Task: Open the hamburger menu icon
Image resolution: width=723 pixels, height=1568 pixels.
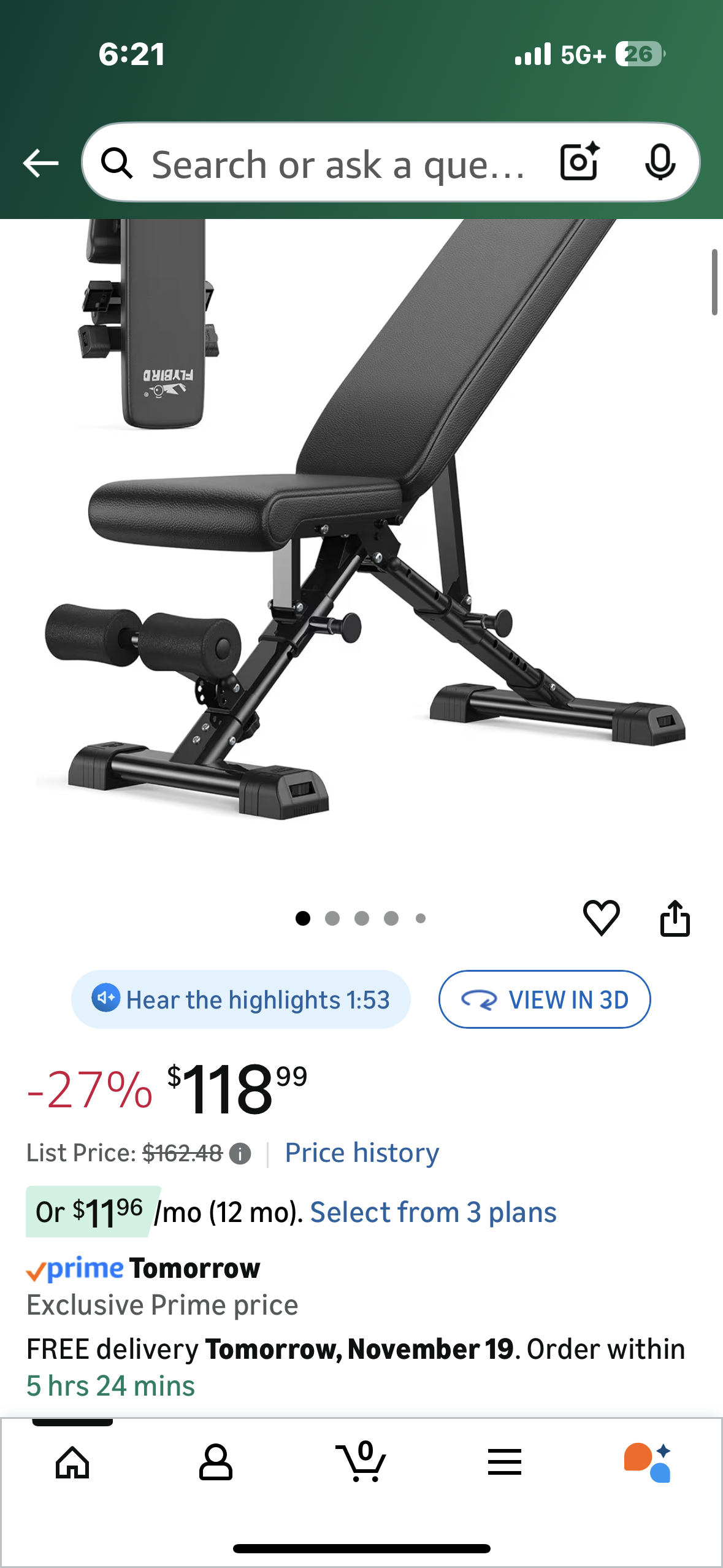Action: click(x=505, y=1463)
